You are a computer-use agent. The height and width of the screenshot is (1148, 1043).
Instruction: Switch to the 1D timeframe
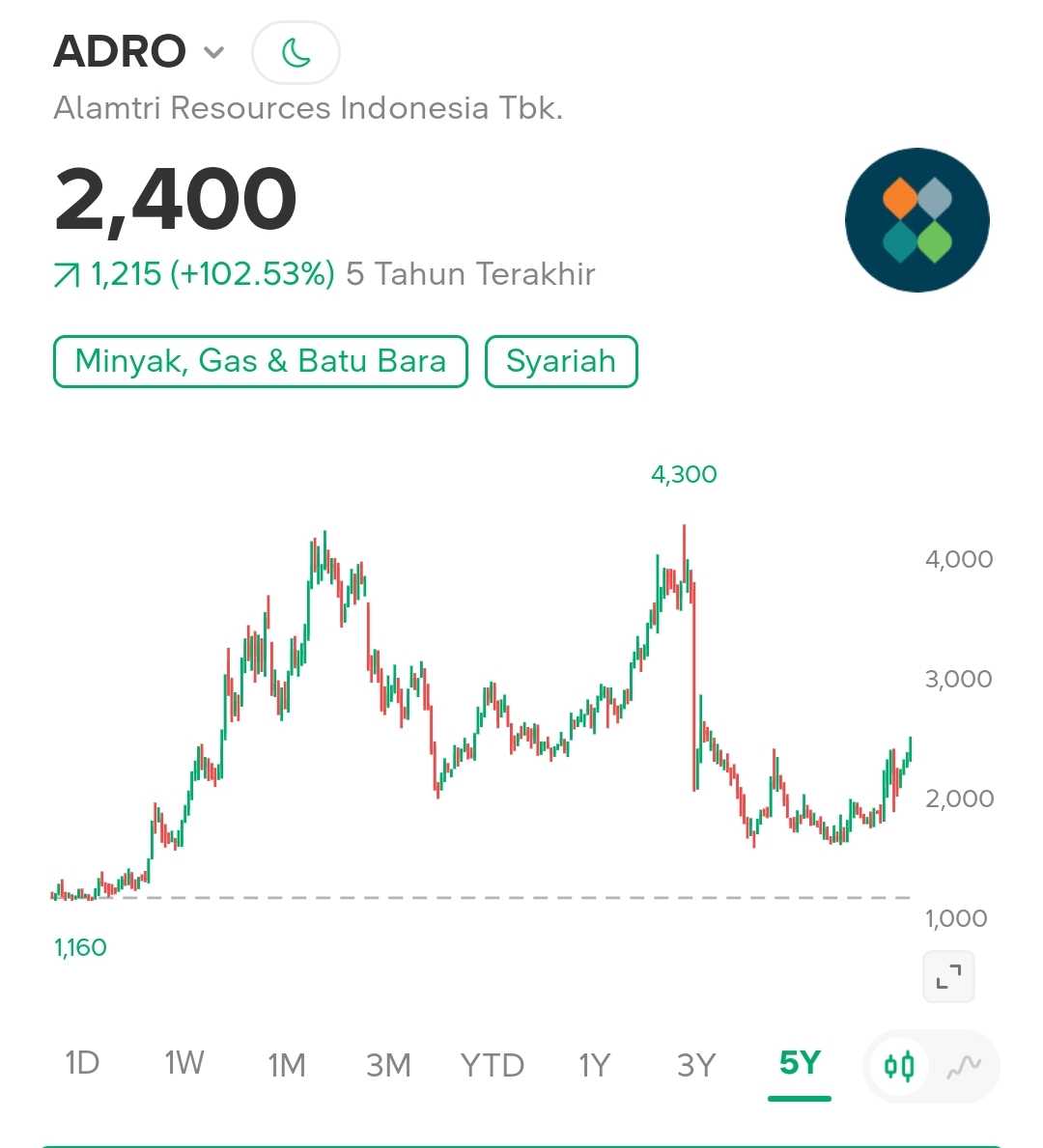pos(82,1064)
